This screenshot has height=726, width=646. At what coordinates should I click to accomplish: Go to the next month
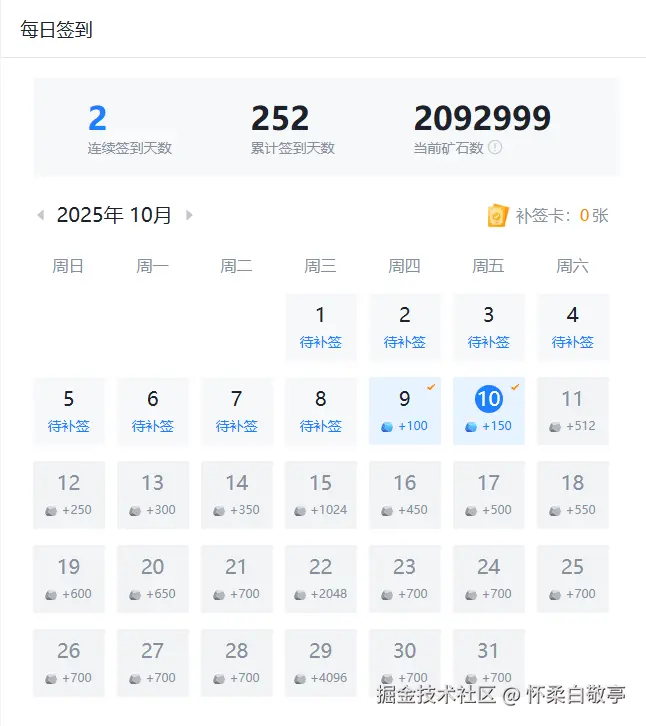pyautogui.click(x=189, y=215)
